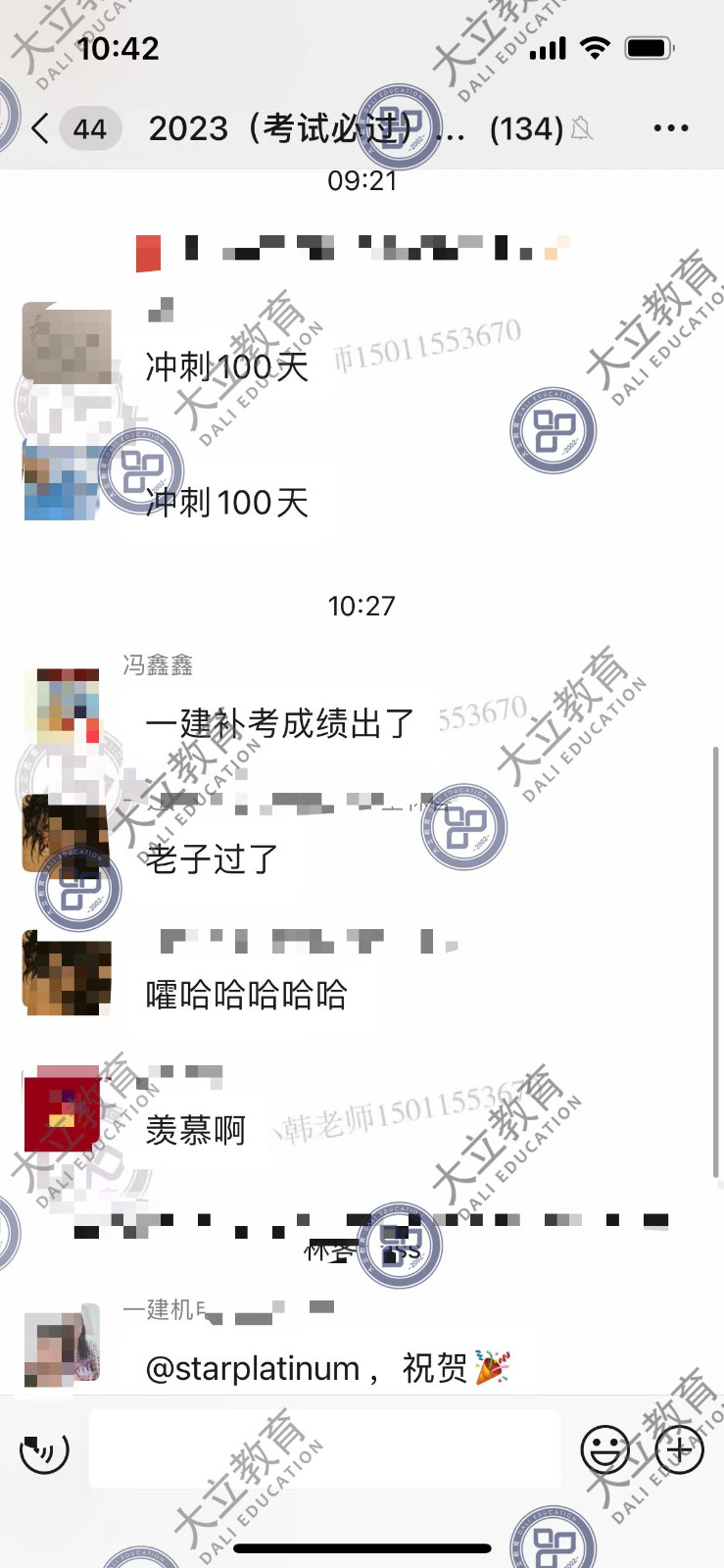Open the plus attachments menu
724x1568 pixels.
[680, 1449]
